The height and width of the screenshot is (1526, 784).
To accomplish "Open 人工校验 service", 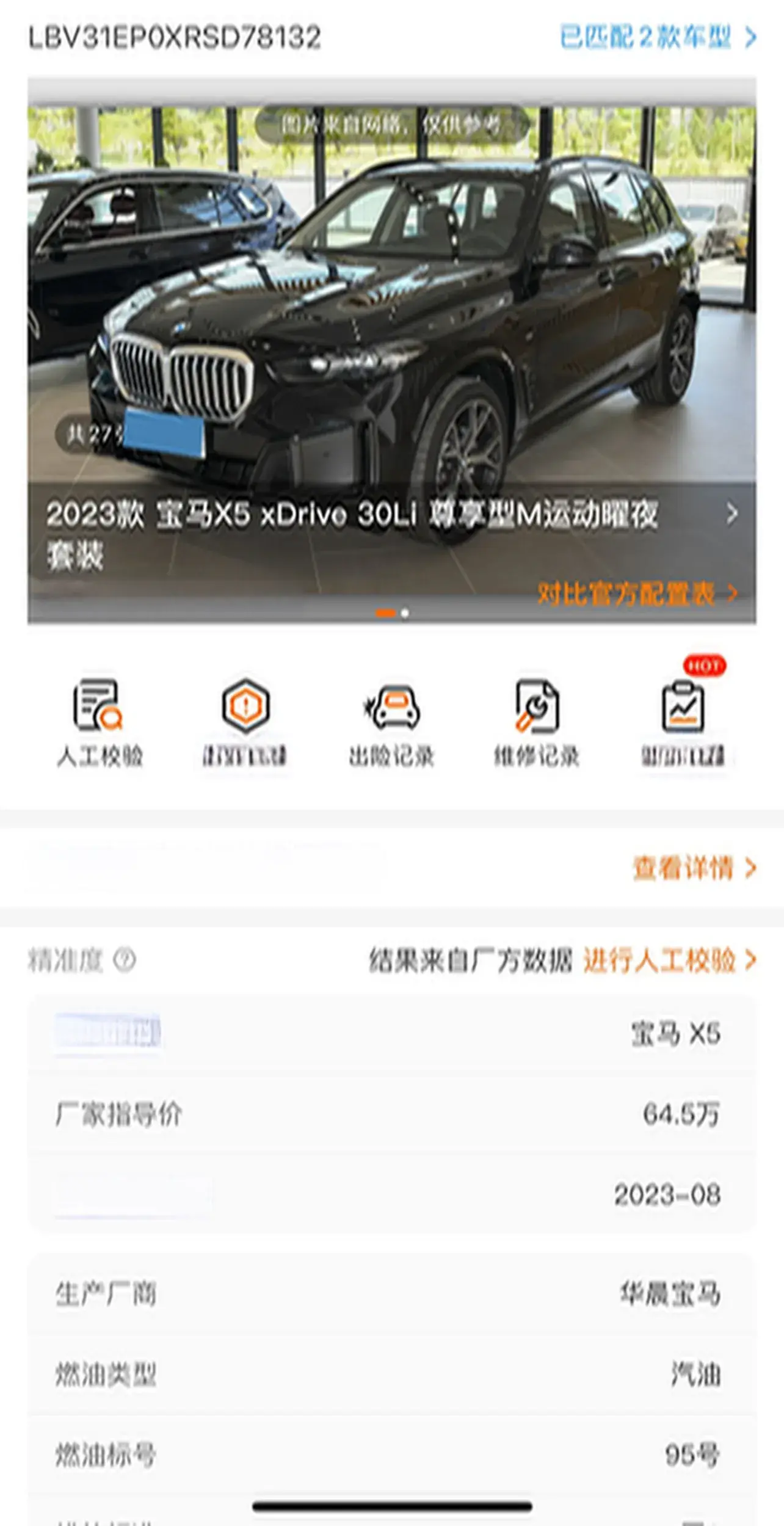I will click(x=99, y=722).
